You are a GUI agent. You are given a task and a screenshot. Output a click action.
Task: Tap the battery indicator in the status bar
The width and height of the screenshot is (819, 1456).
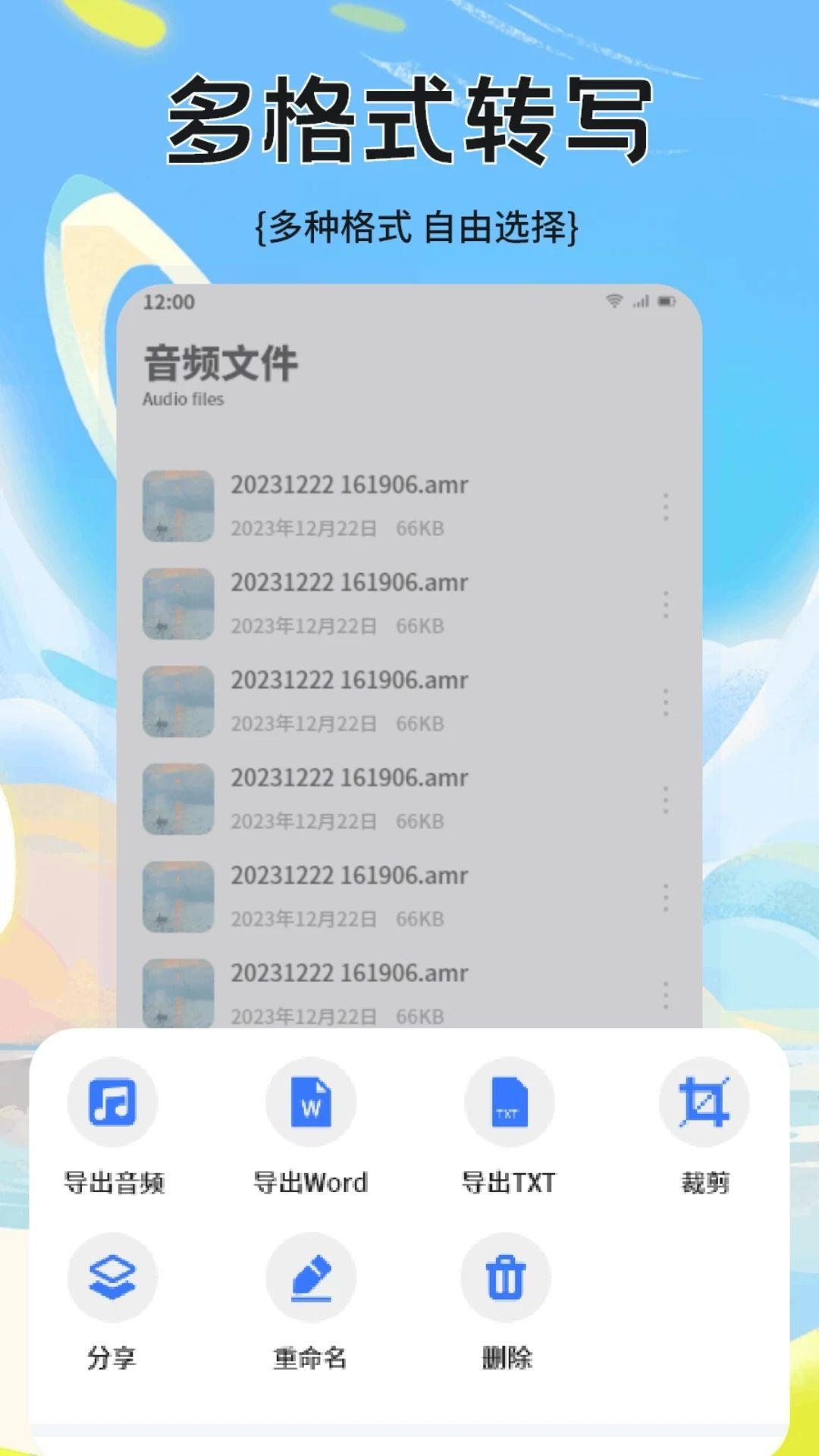(x=668, y=301)
